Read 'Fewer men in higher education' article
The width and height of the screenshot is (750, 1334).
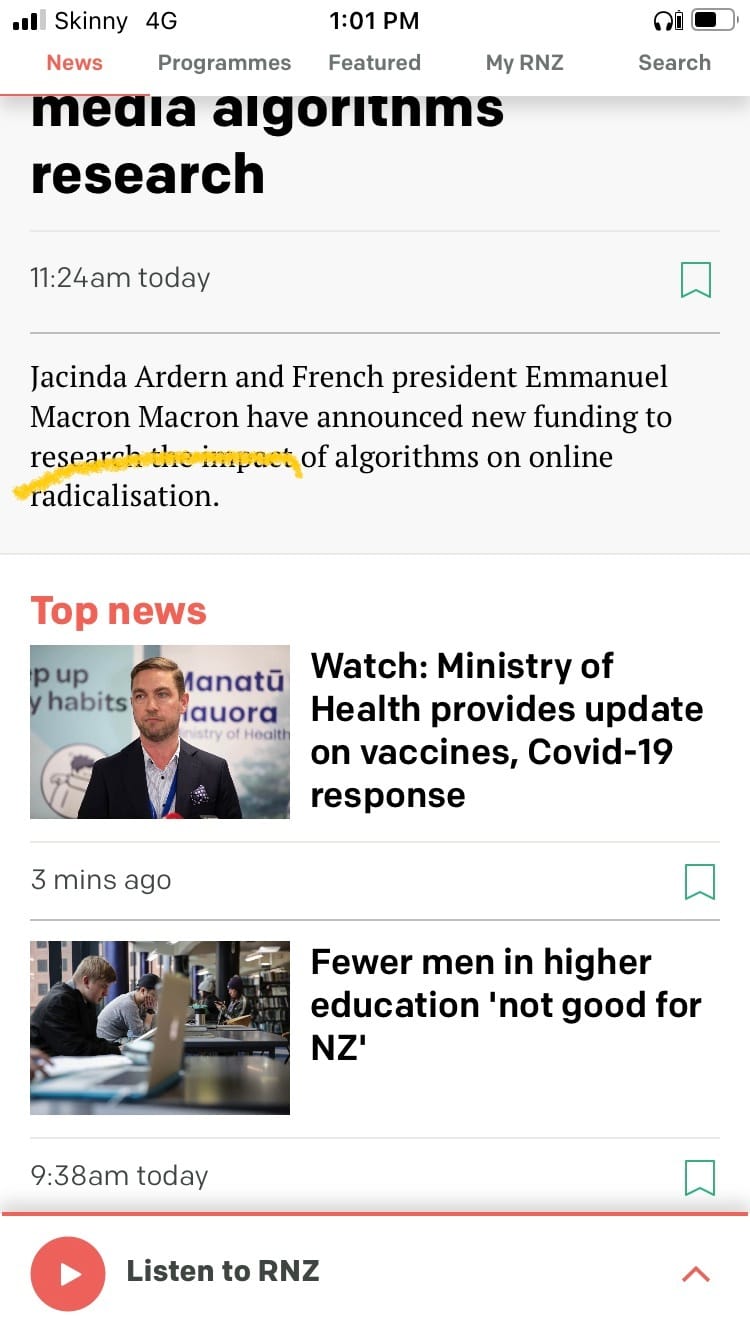tap(506, 1004)
